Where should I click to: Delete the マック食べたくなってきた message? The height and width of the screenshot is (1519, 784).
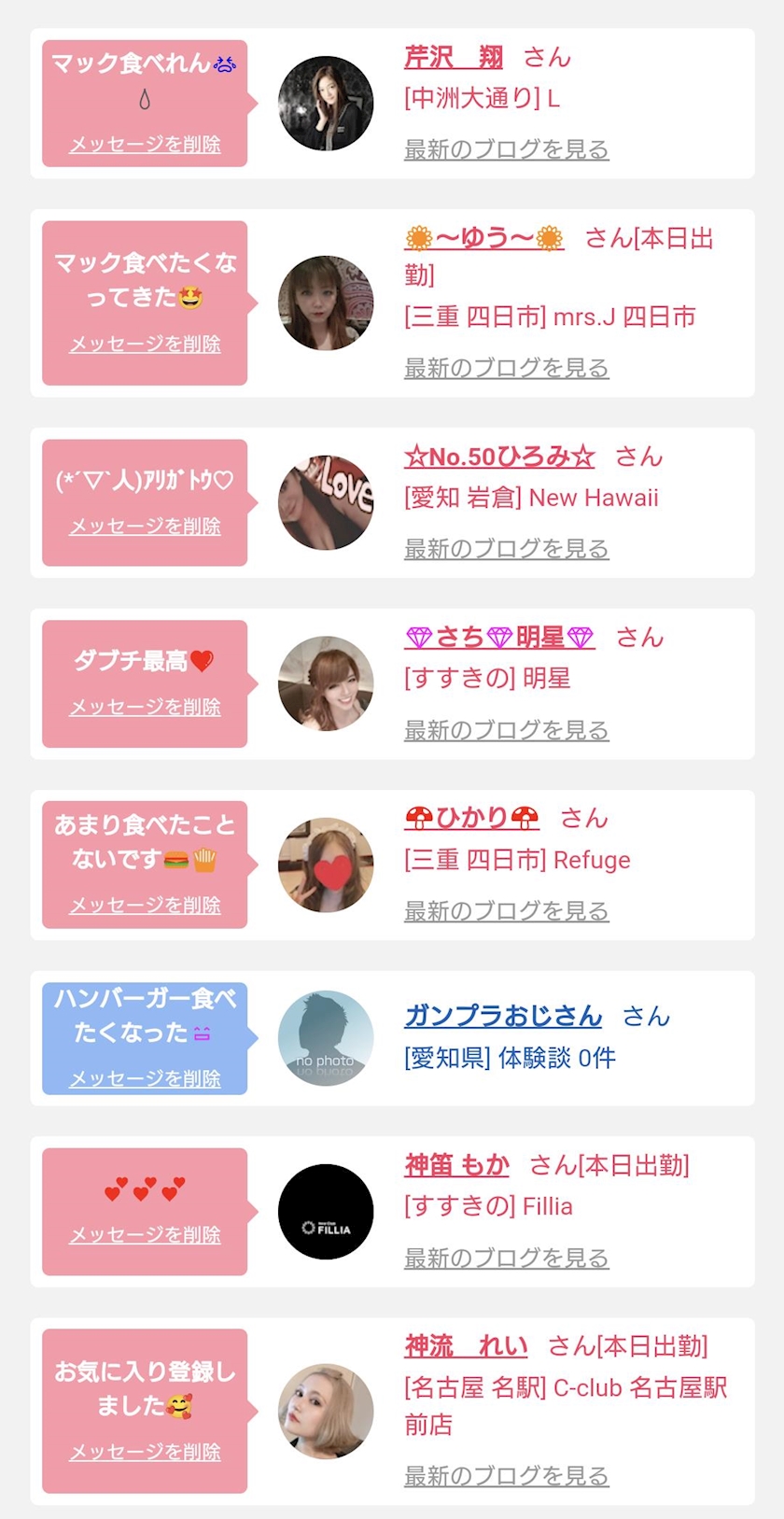coord(145,345)
